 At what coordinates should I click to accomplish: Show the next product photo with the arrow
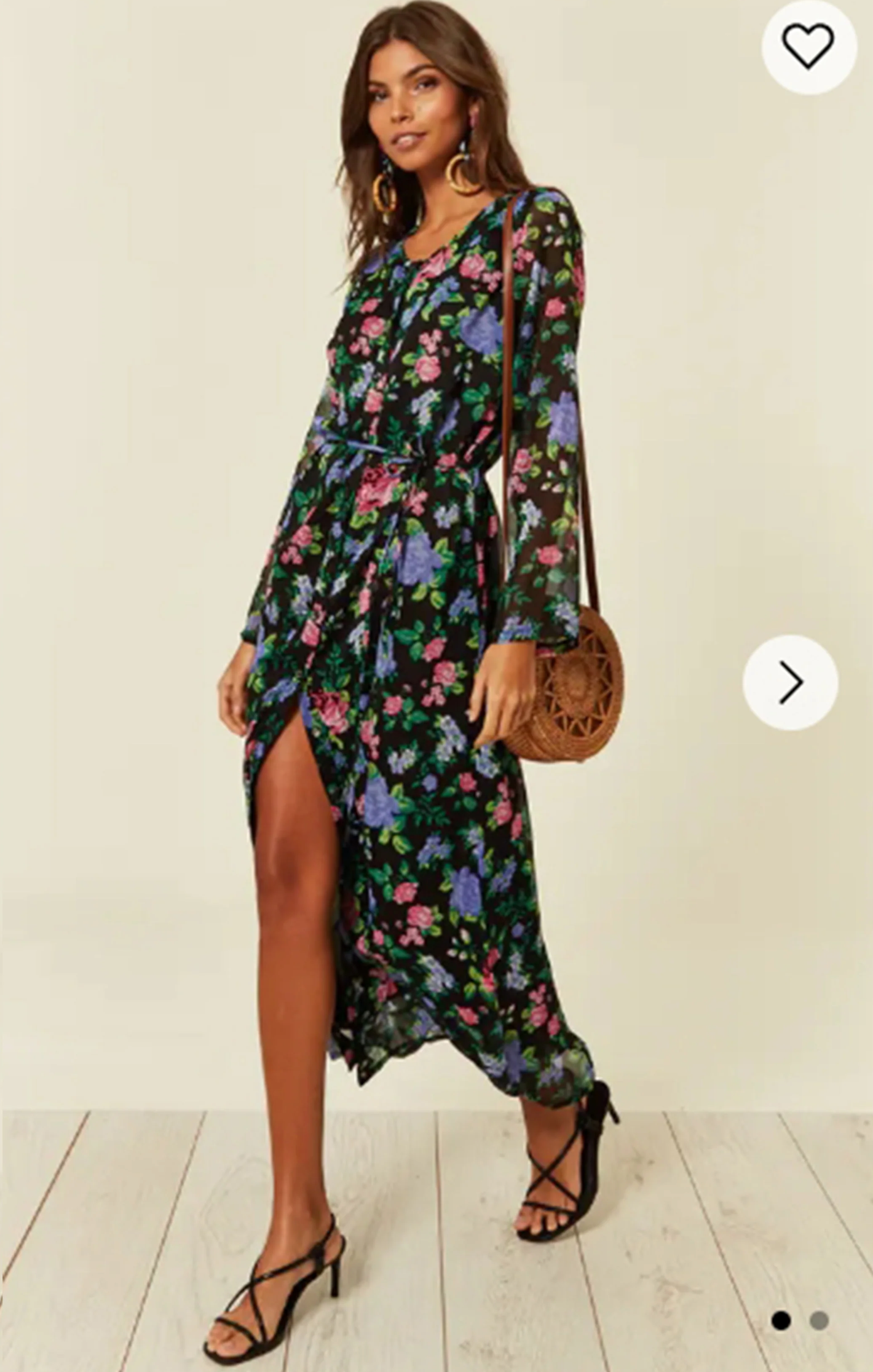tap(791, 682)
